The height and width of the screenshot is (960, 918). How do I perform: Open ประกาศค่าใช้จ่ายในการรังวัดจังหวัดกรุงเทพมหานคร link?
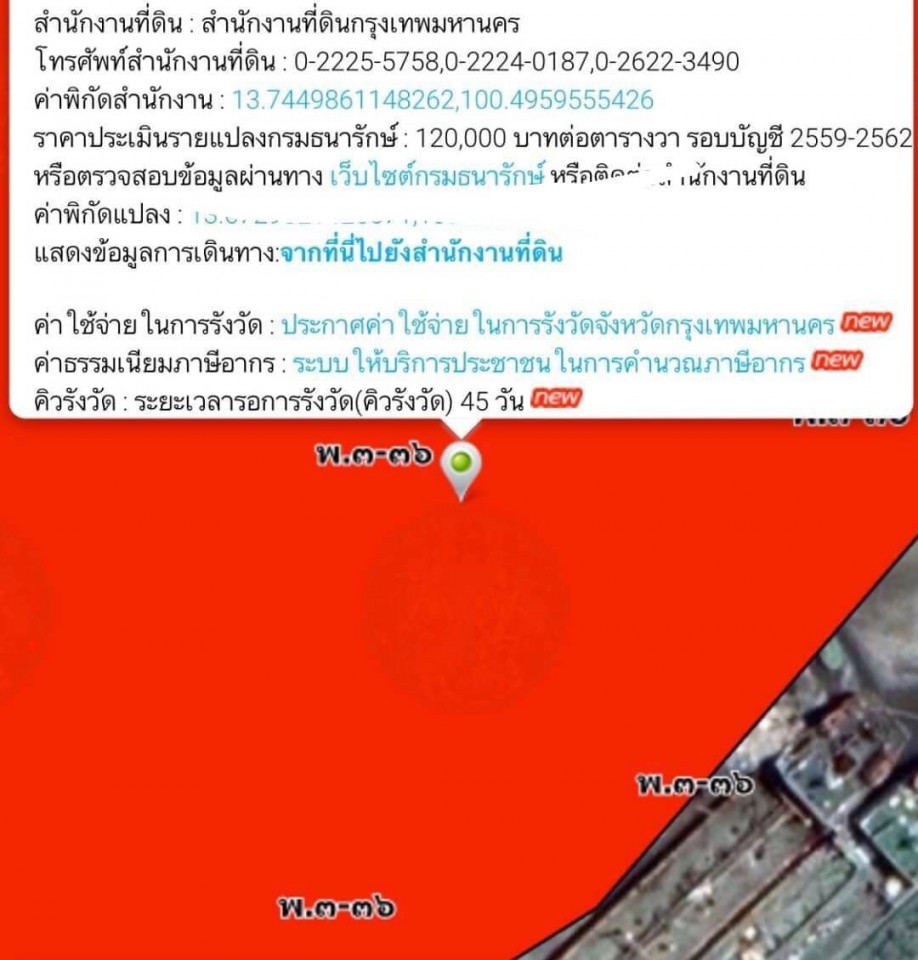point(557,325)
